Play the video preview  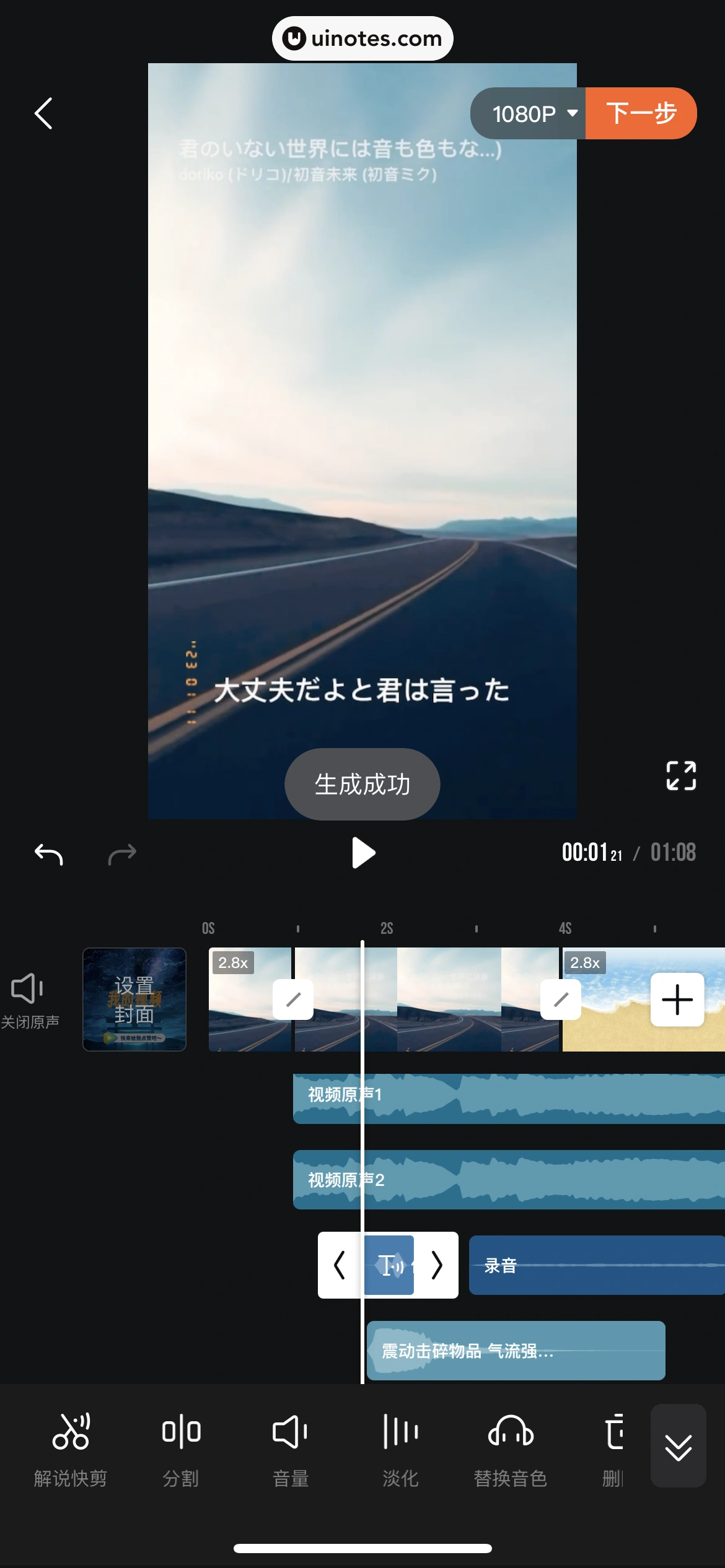[362, 853]
